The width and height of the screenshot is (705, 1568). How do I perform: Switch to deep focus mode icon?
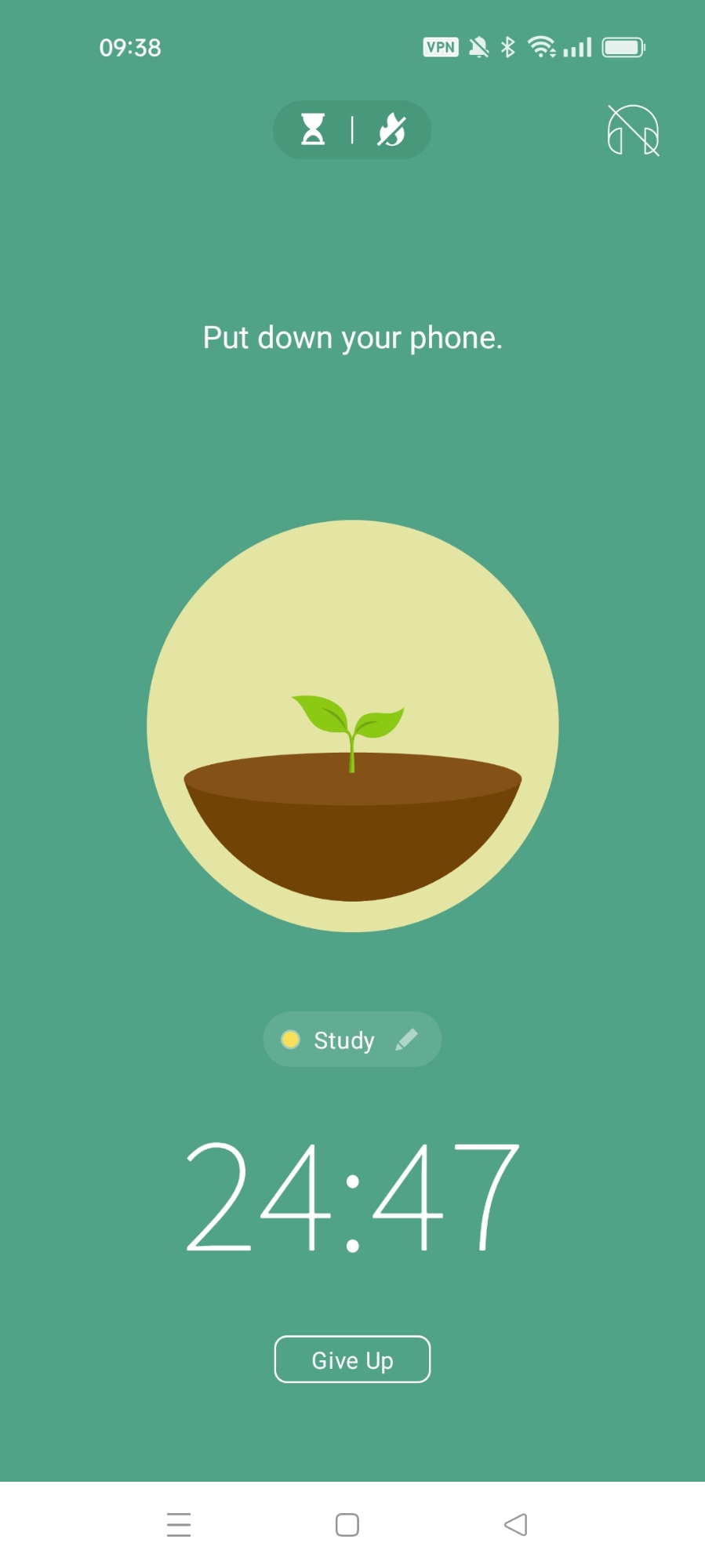(x=391, y=129)
